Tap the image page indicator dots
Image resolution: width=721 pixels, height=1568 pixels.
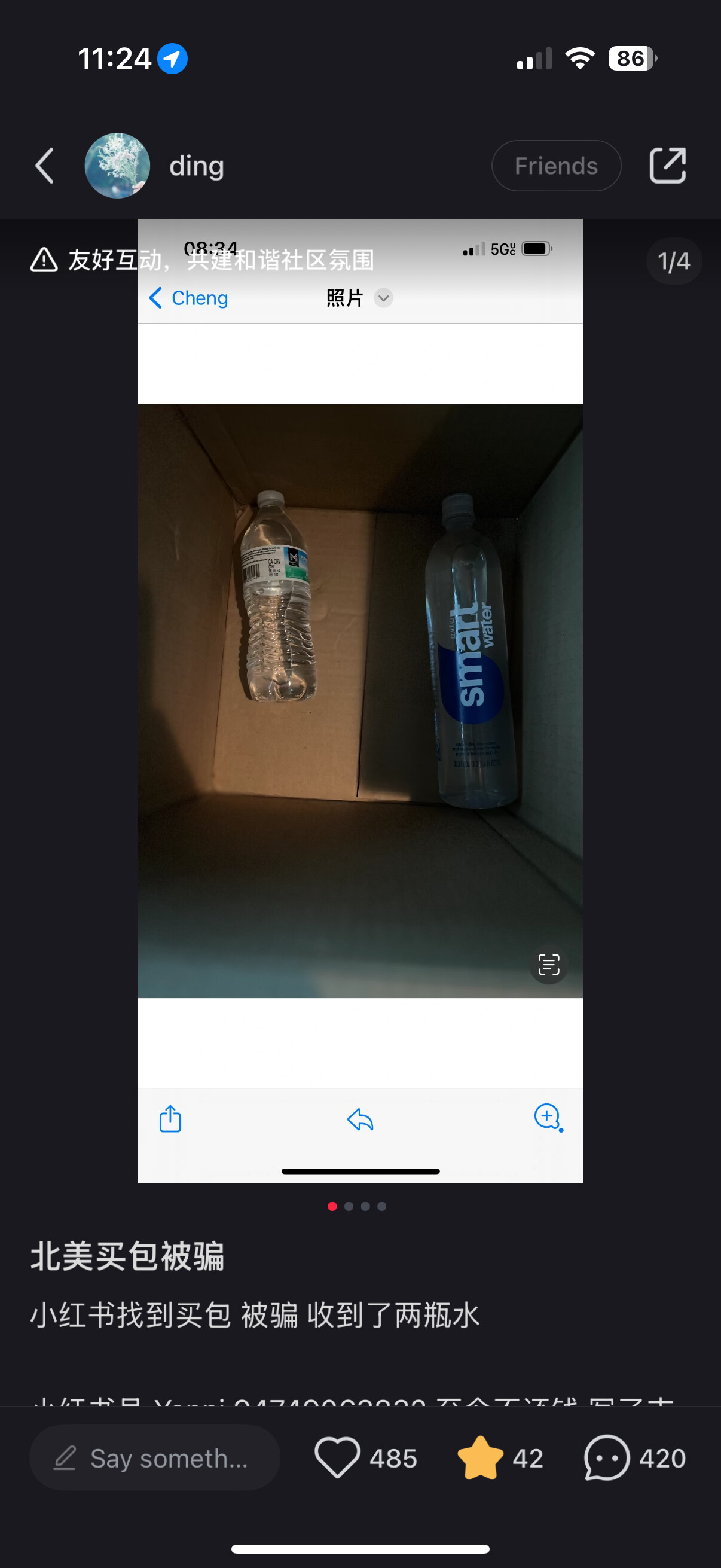pos(356,1206)
